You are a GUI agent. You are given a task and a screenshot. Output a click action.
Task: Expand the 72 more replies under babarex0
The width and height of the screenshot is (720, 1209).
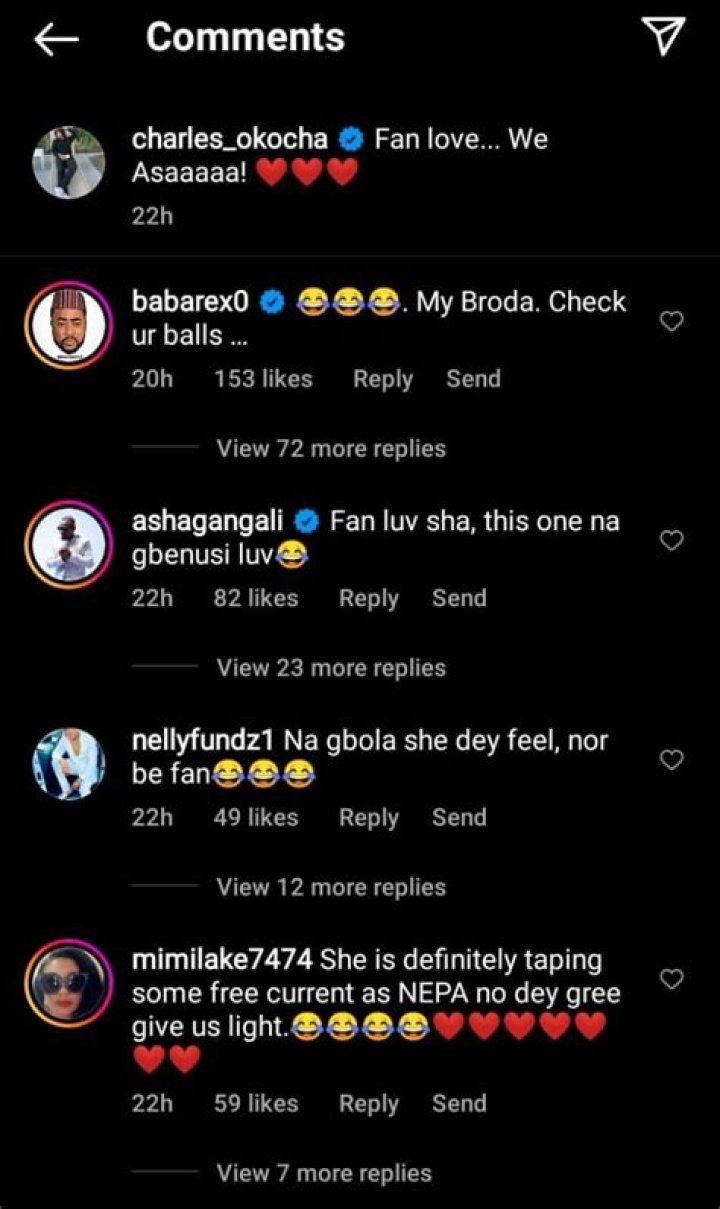[x=330, y=449]
